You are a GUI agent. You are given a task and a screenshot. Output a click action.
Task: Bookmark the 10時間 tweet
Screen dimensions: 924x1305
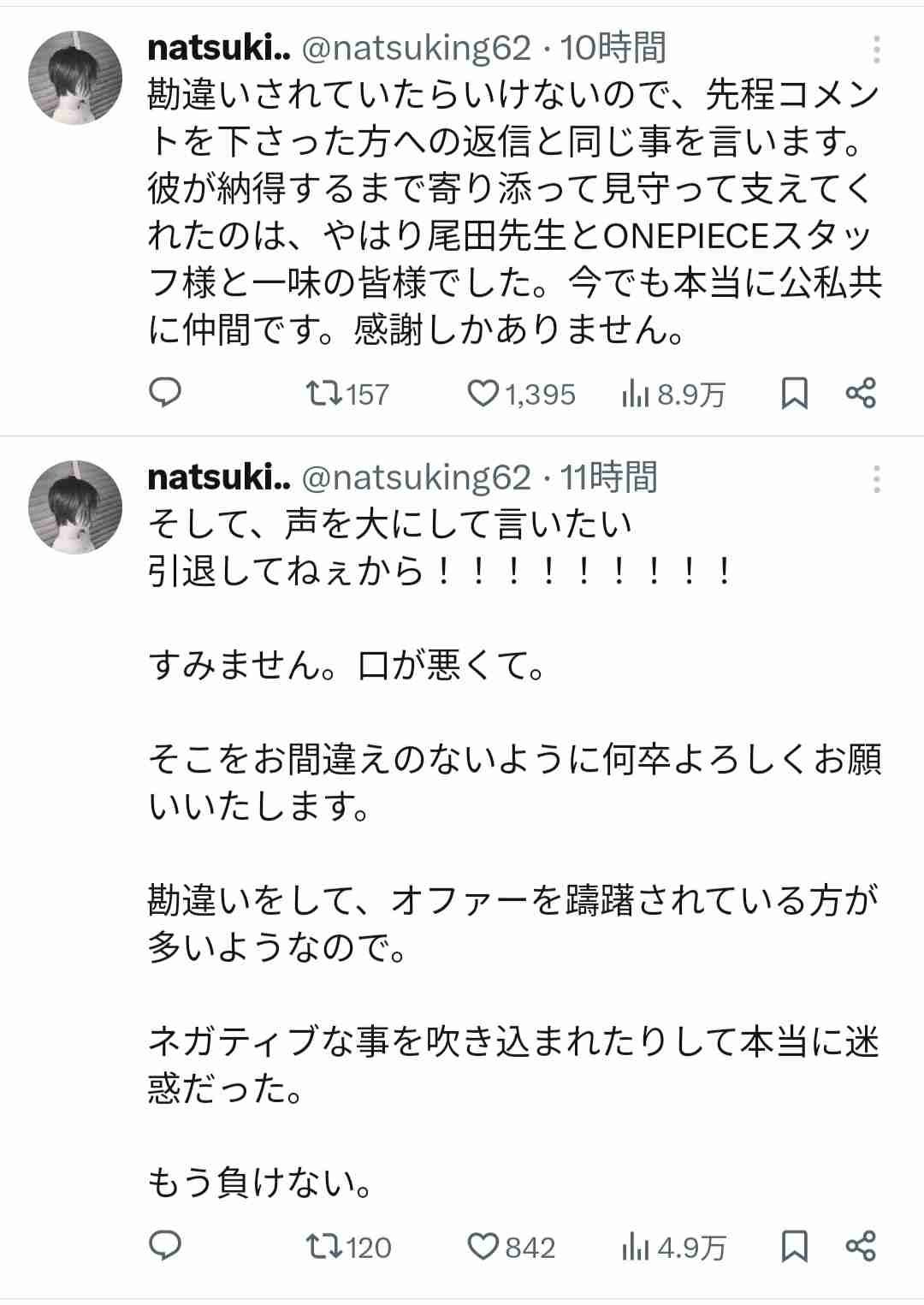point(795,394)
